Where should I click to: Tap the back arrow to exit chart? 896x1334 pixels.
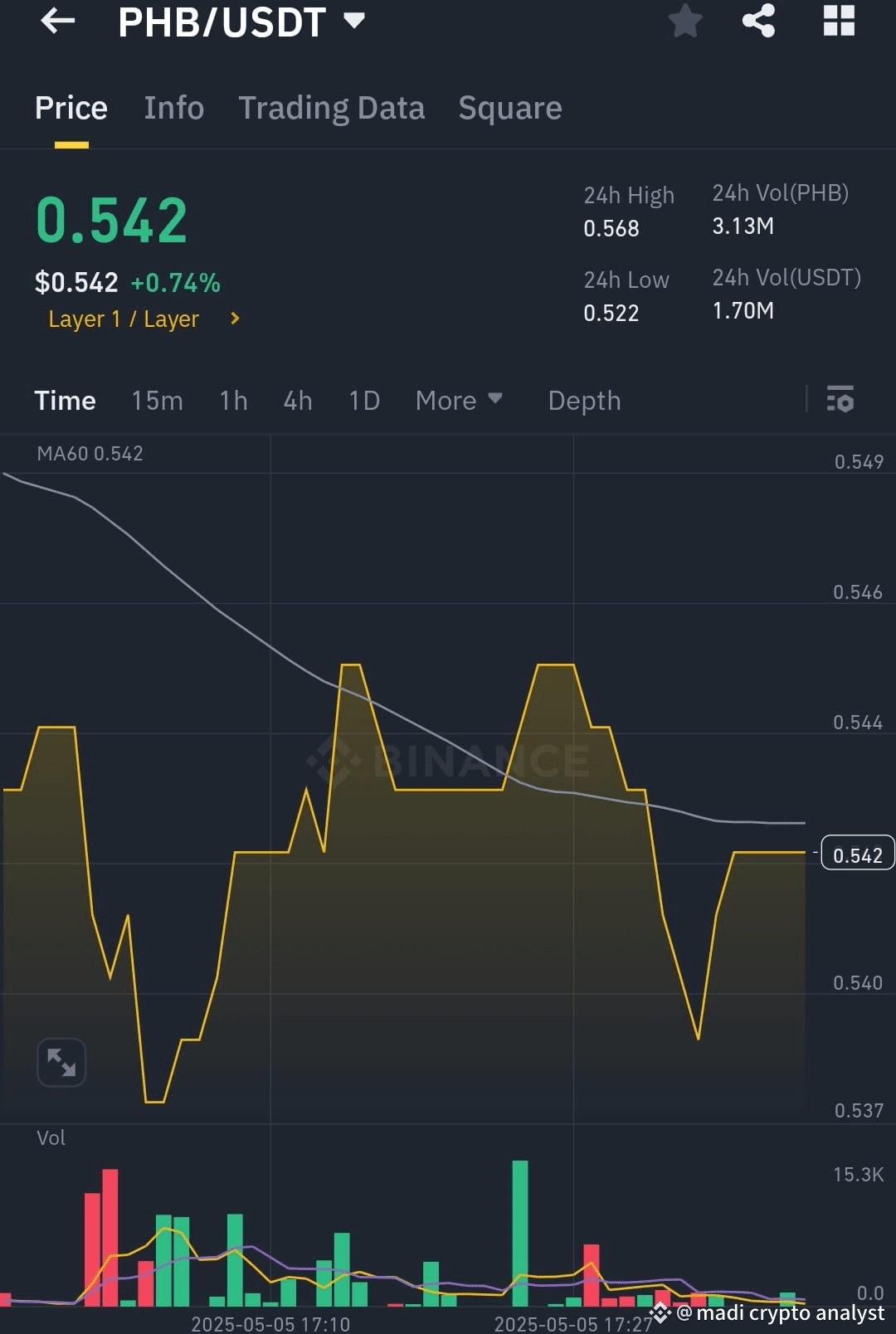(x=56, y=22)
